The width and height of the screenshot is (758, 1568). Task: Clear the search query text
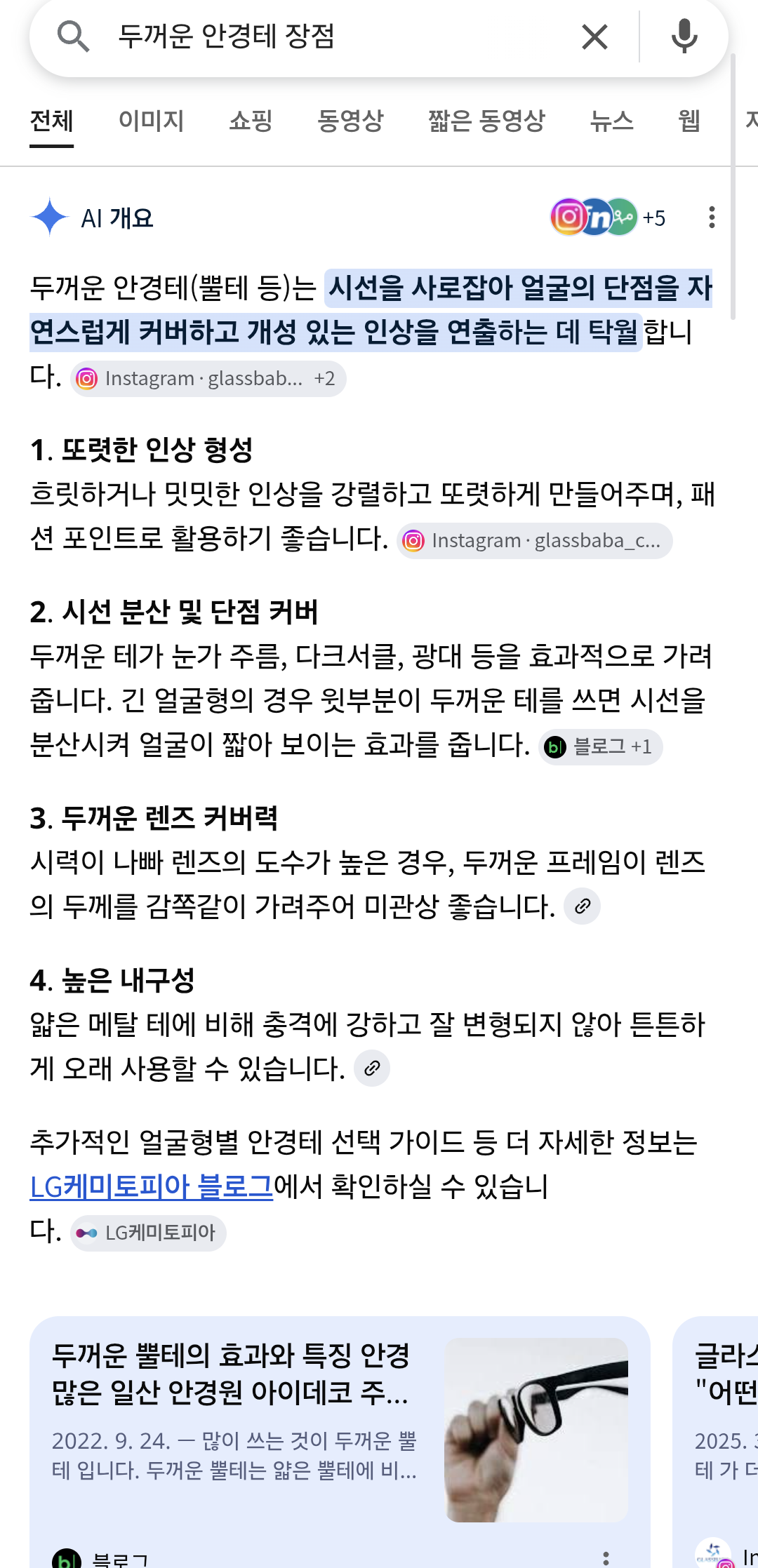point(594,36)
